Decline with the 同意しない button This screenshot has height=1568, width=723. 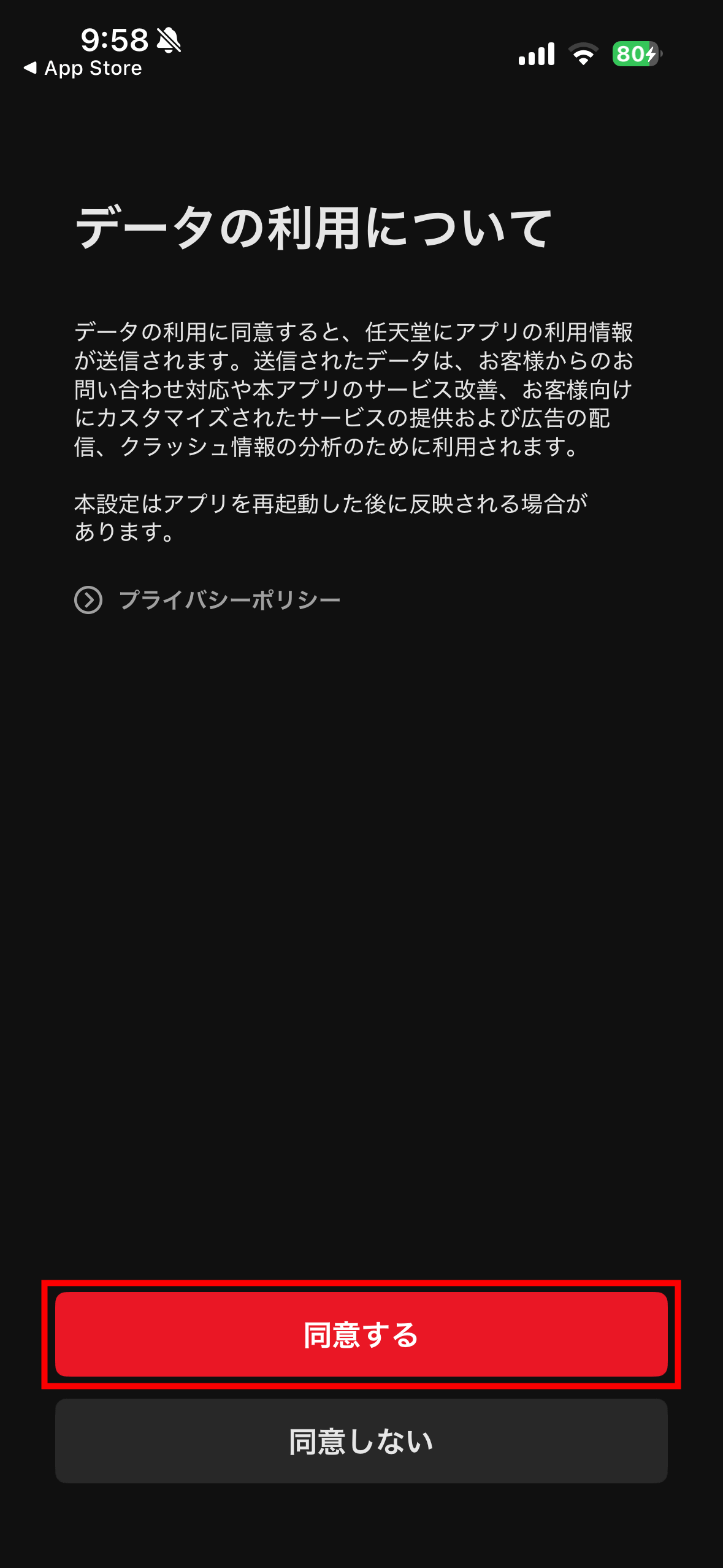pos(361,1441)
